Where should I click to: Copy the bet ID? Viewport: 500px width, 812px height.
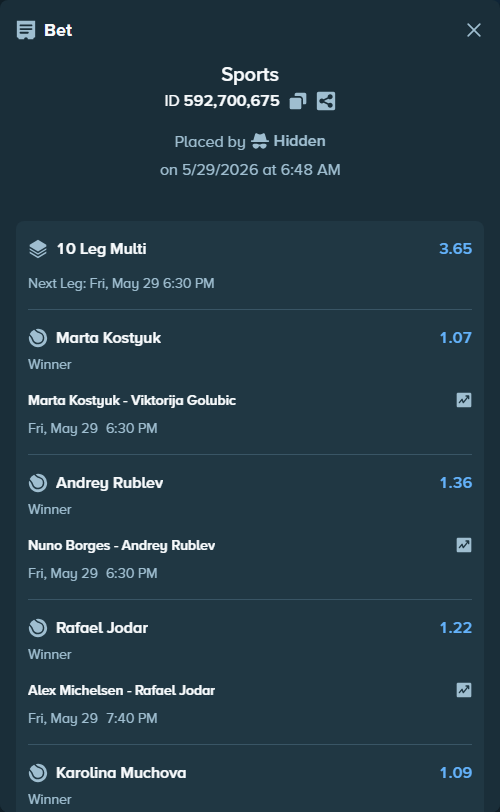[x=298, y=101]
